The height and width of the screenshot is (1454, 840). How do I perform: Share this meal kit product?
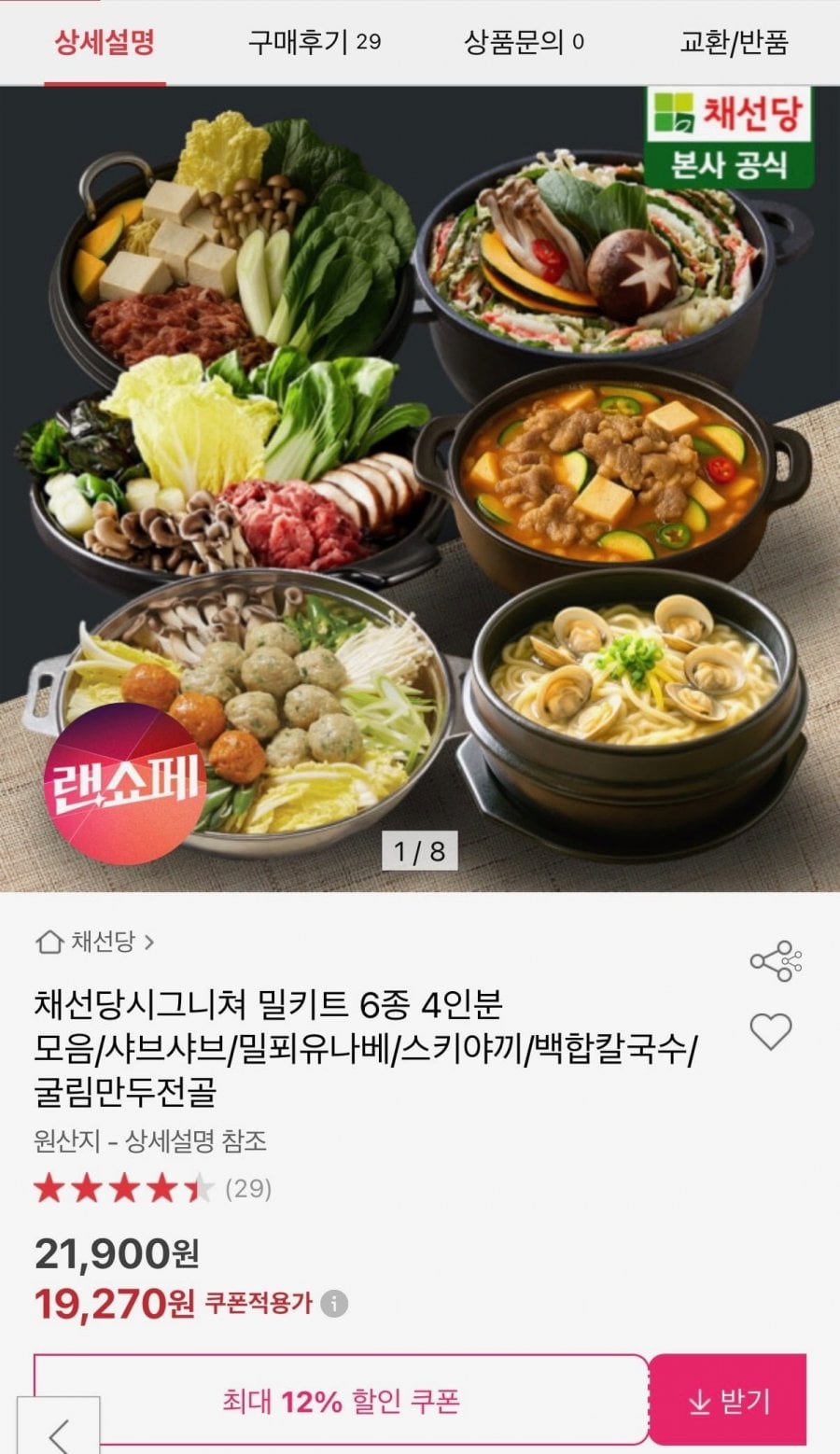(x=775, y=961)
